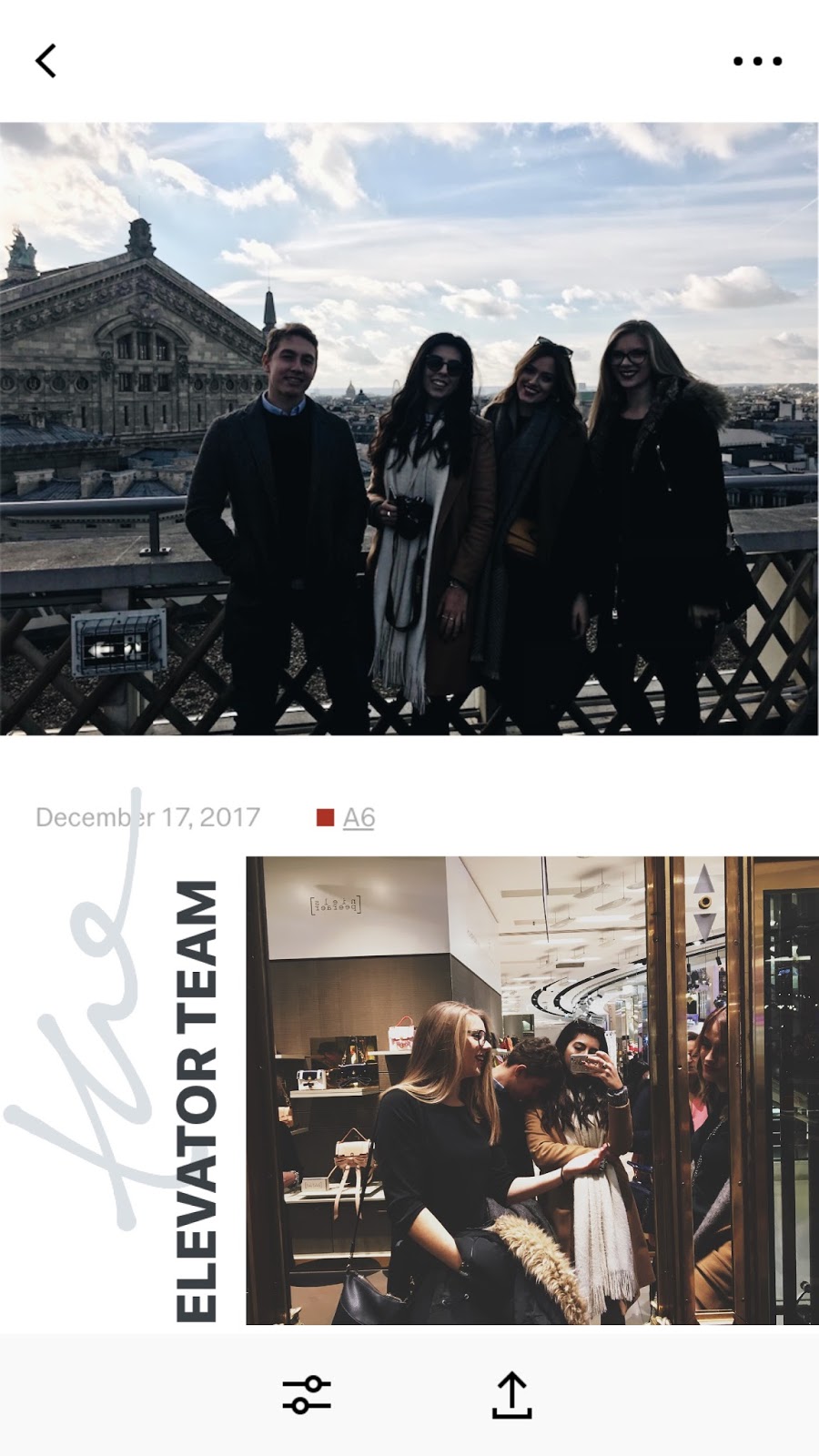Open the edit adjustments sliders
Viewport: 819px width, 1456px height.
307,1394
